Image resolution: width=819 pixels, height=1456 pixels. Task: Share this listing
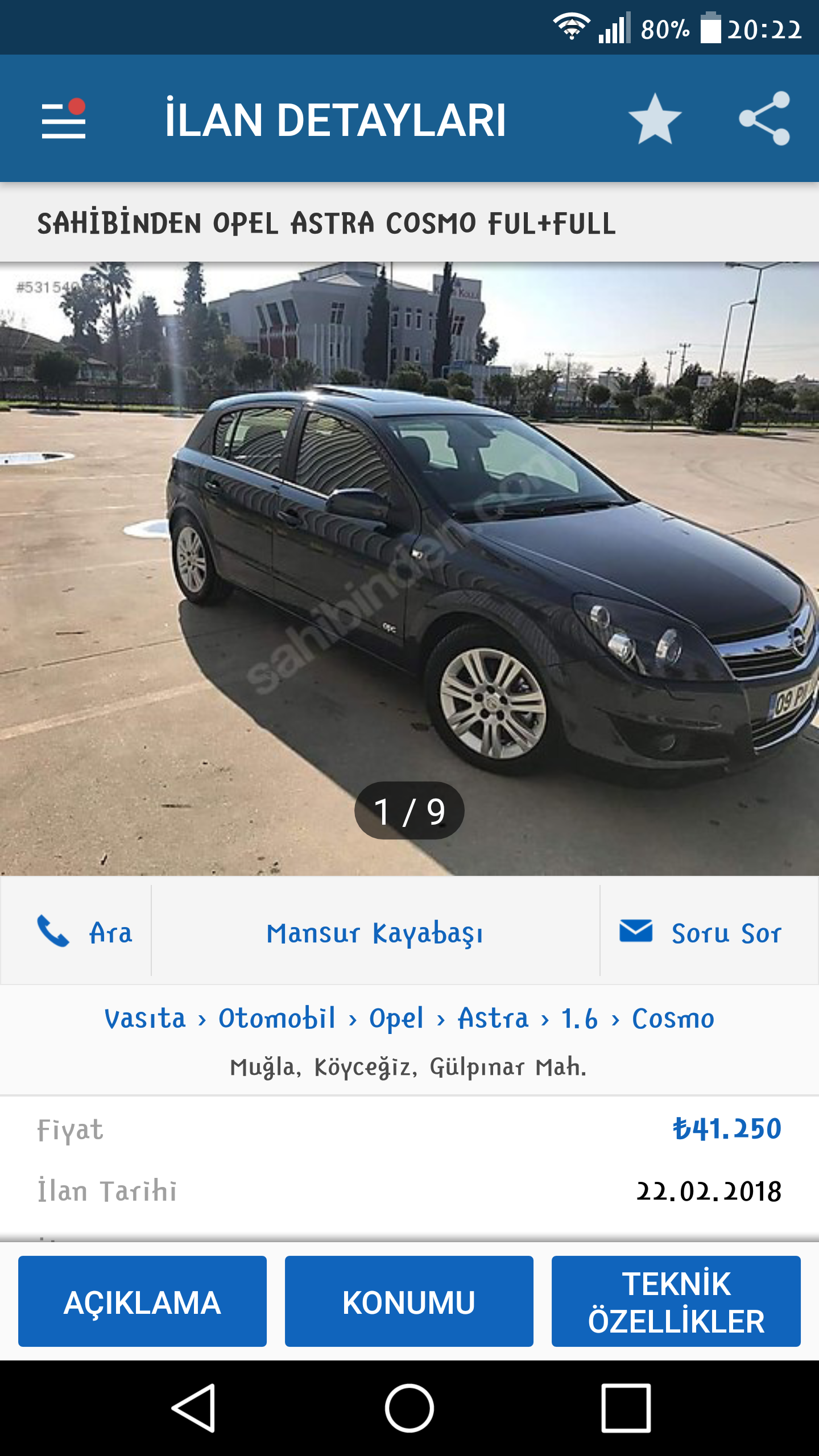tap(764, 119)
